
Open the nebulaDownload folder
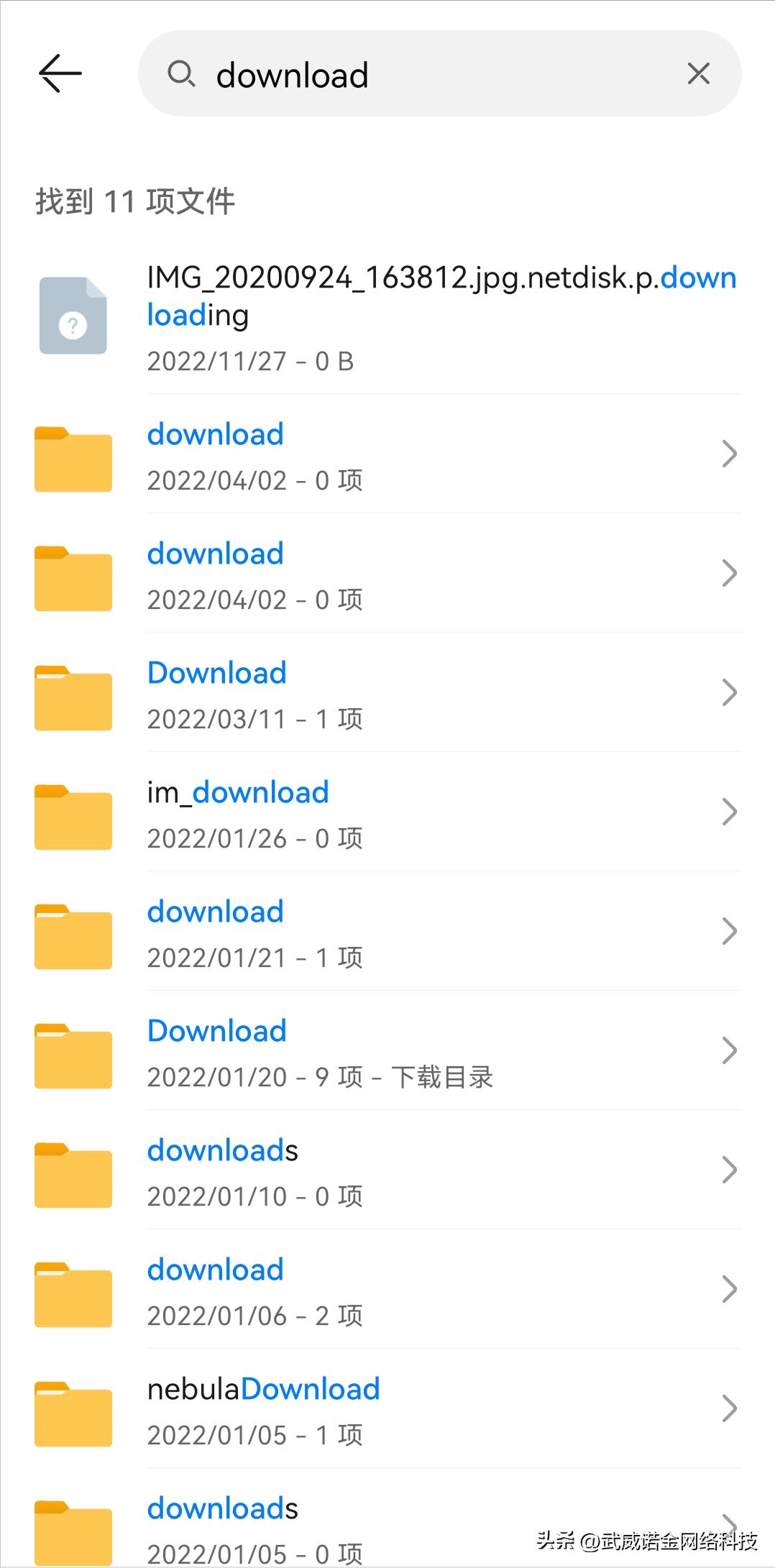(x=388, y=1410)
